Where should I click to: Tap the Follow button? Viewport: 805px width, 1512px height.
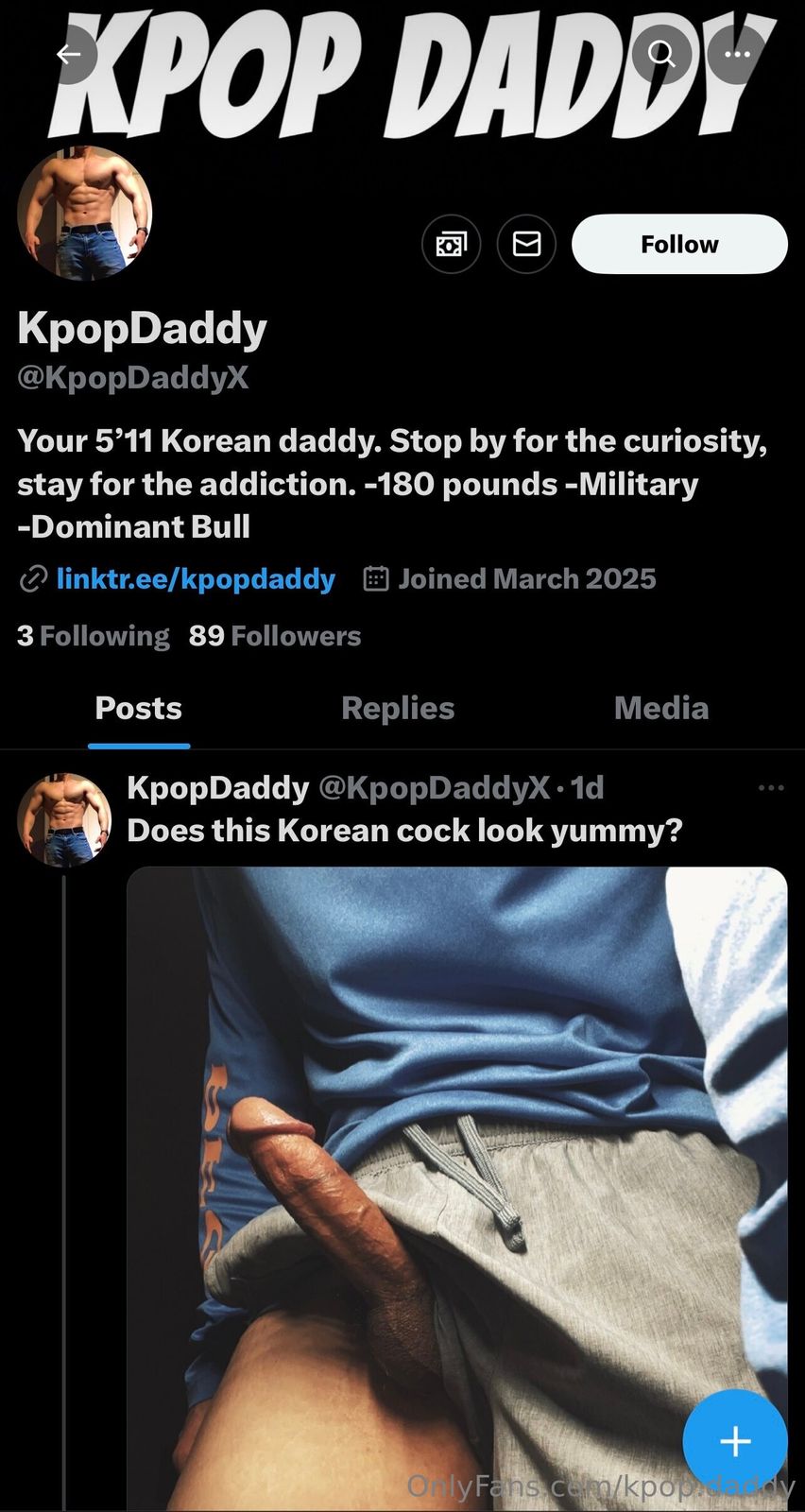pyautogui.click(x=679, y=244)
